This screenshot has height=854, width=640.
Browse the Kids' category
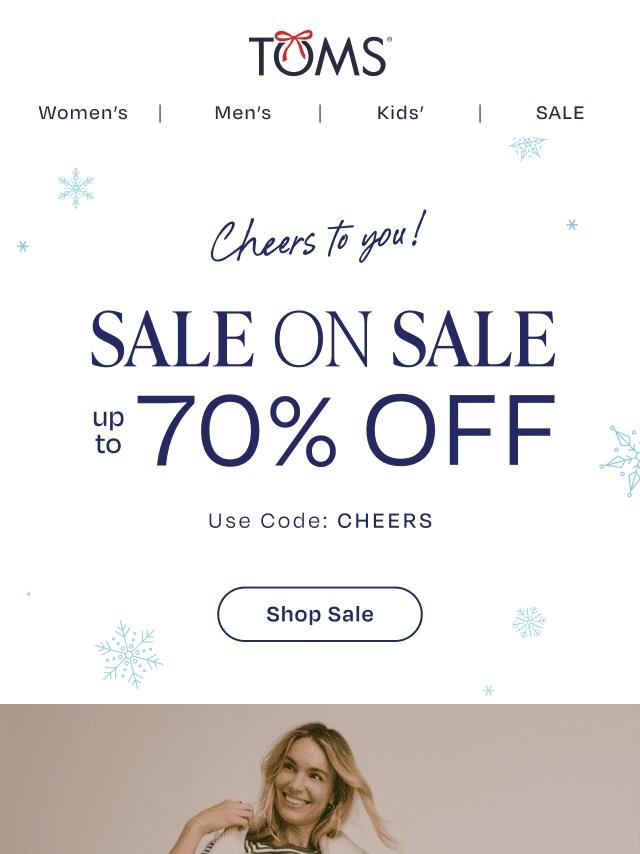[400, 113]
